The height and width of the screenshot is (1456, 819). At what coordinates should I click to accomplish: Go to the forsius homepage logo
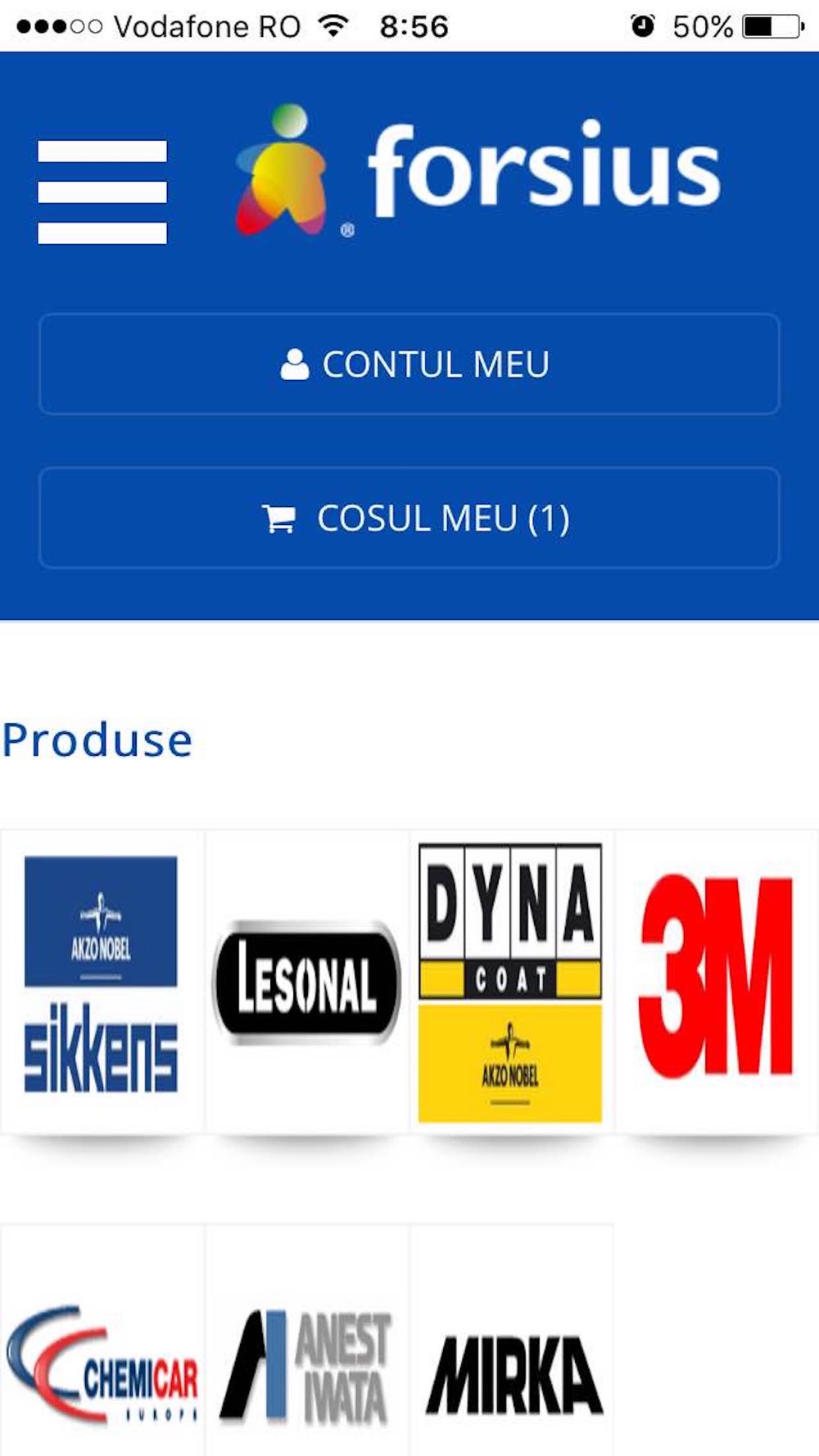coord(479,172)
